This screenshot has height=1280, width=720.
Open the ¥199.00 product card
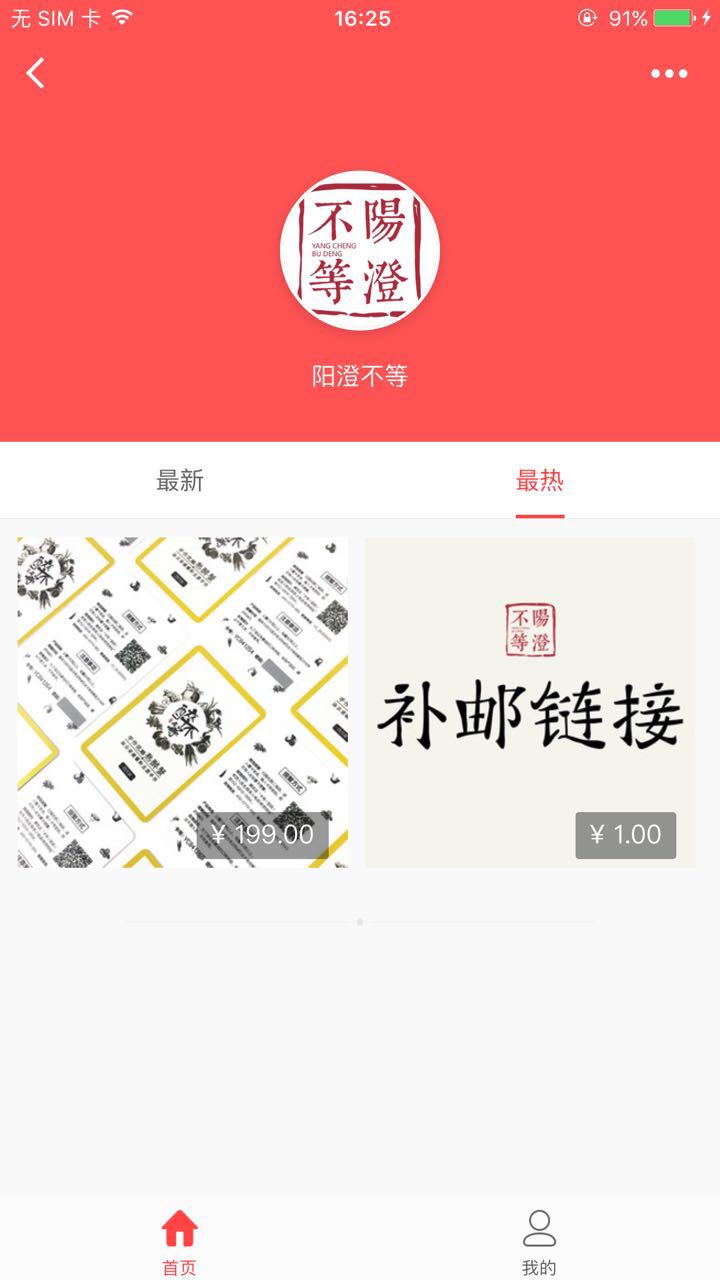coord(182,702)
